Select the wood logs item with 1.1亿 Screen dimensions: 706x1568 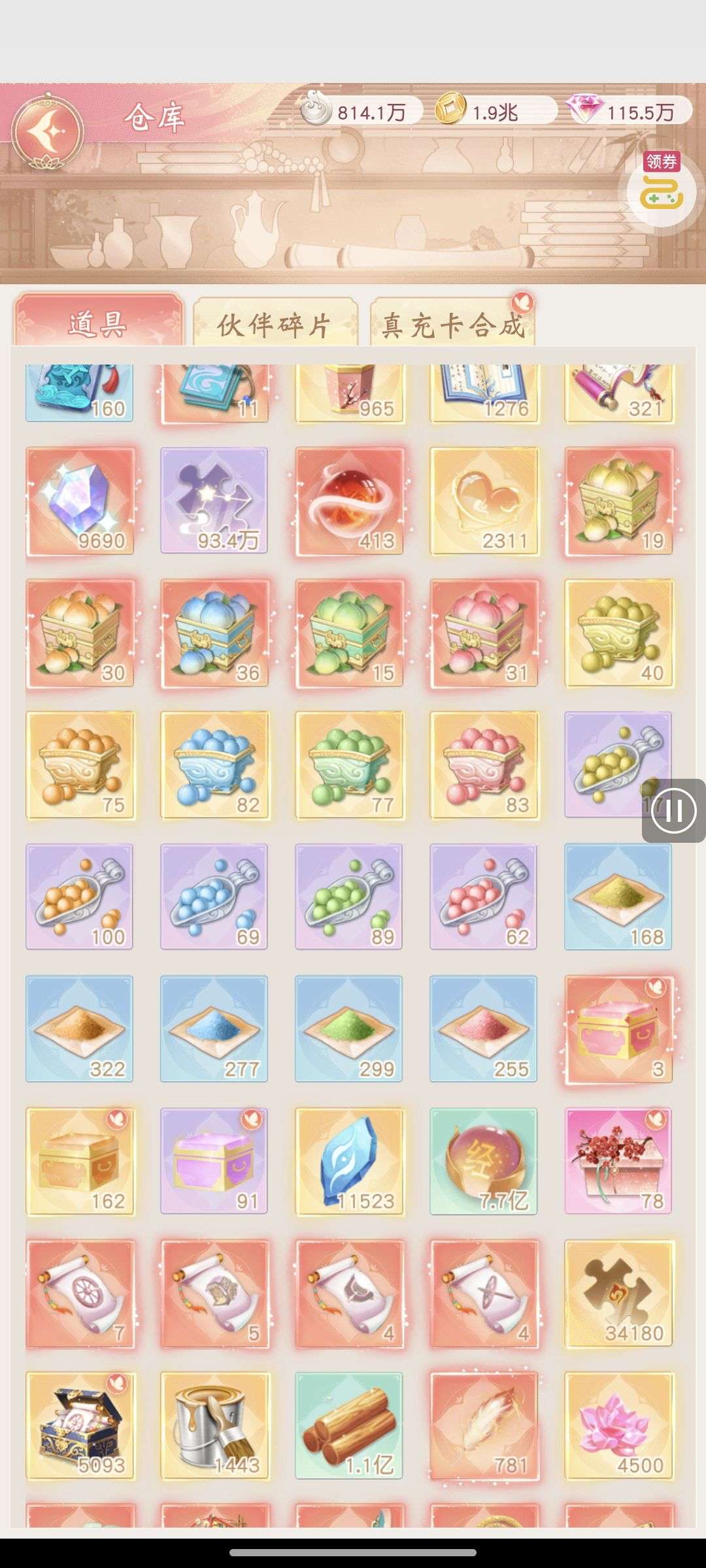[350, 1426]
